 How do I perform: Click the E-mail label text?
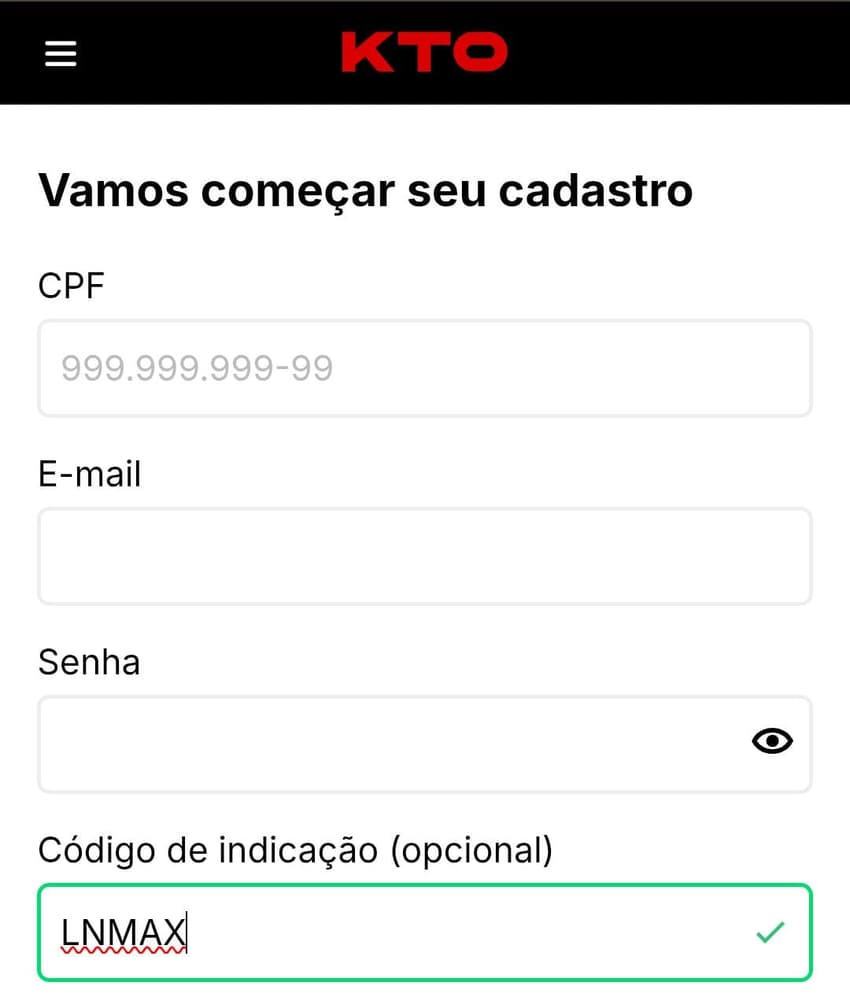point(89,474)
